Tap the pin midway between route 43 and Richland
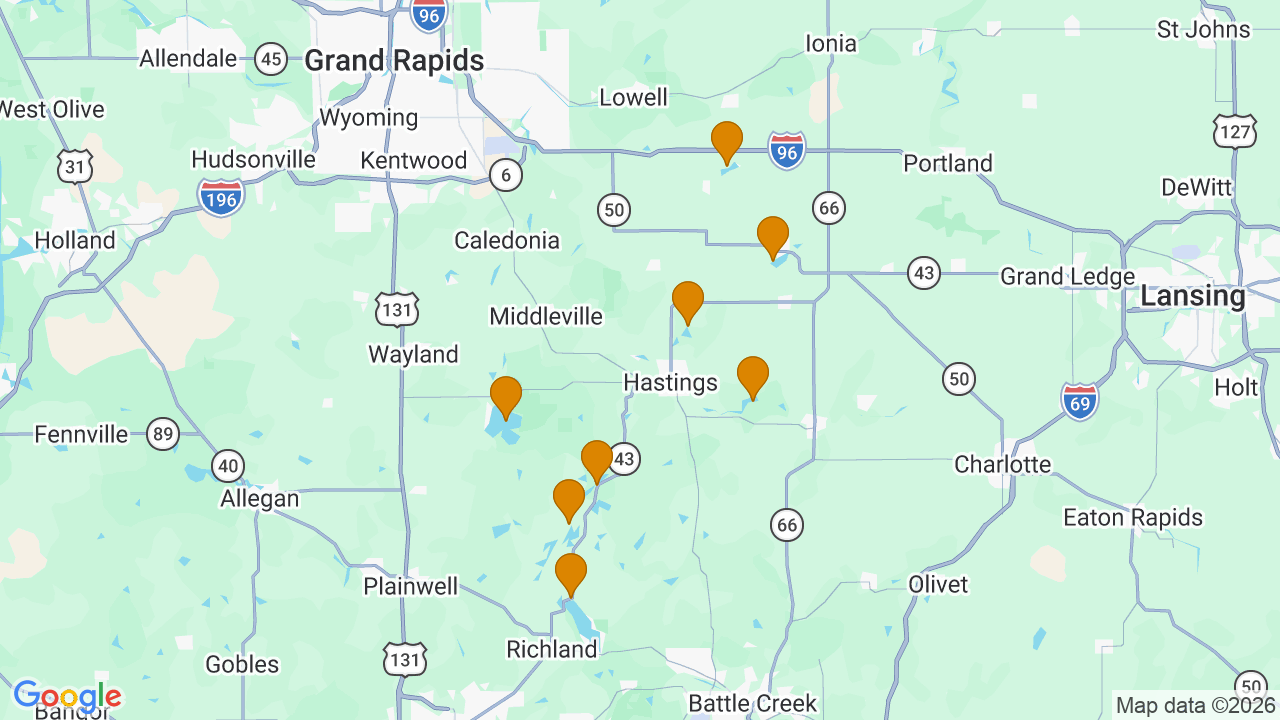 [x=568, y=499]
